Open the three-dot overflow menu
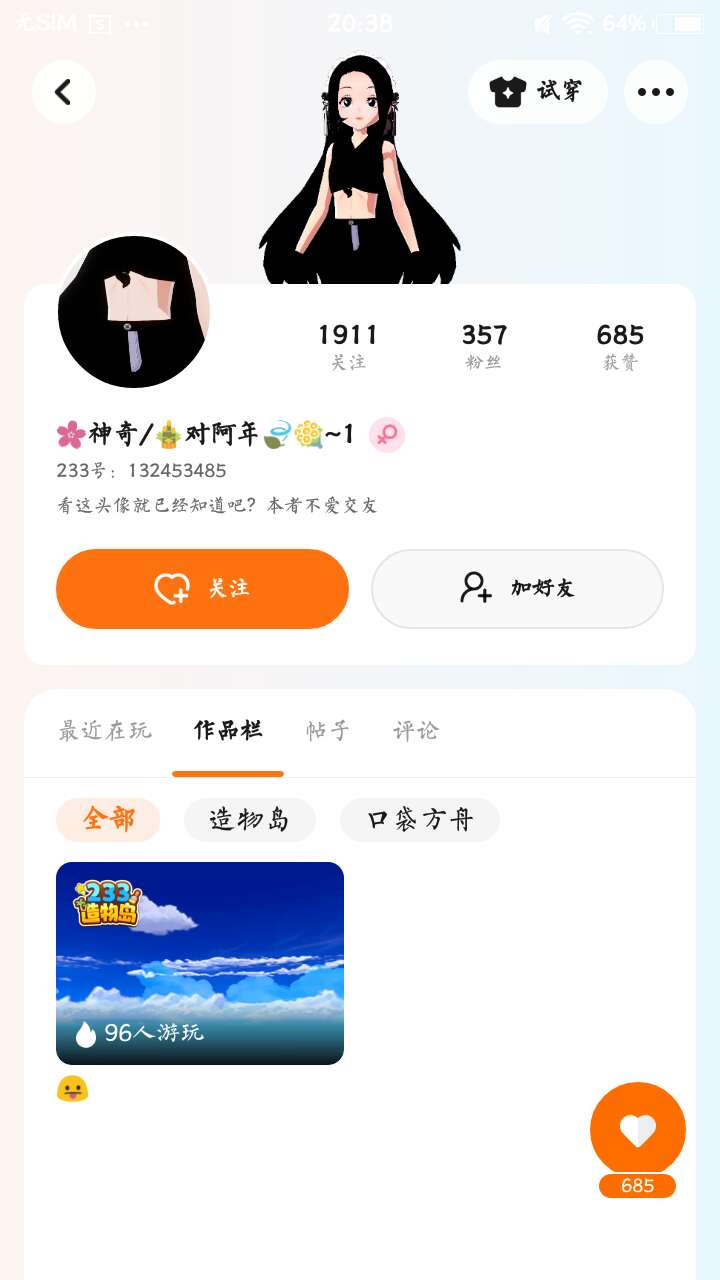Viewport: 720px width, 1280px height. click(656, 92)
